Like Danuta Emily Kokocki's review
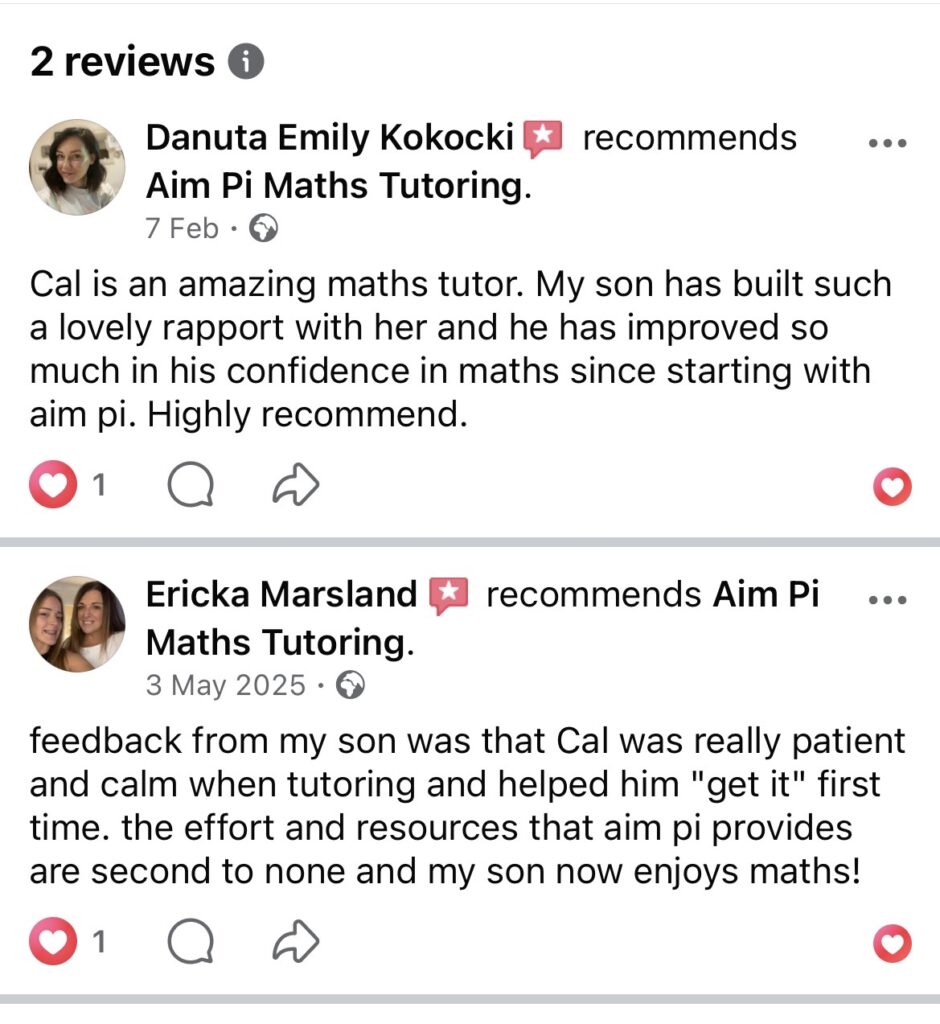 click(54, 486)
